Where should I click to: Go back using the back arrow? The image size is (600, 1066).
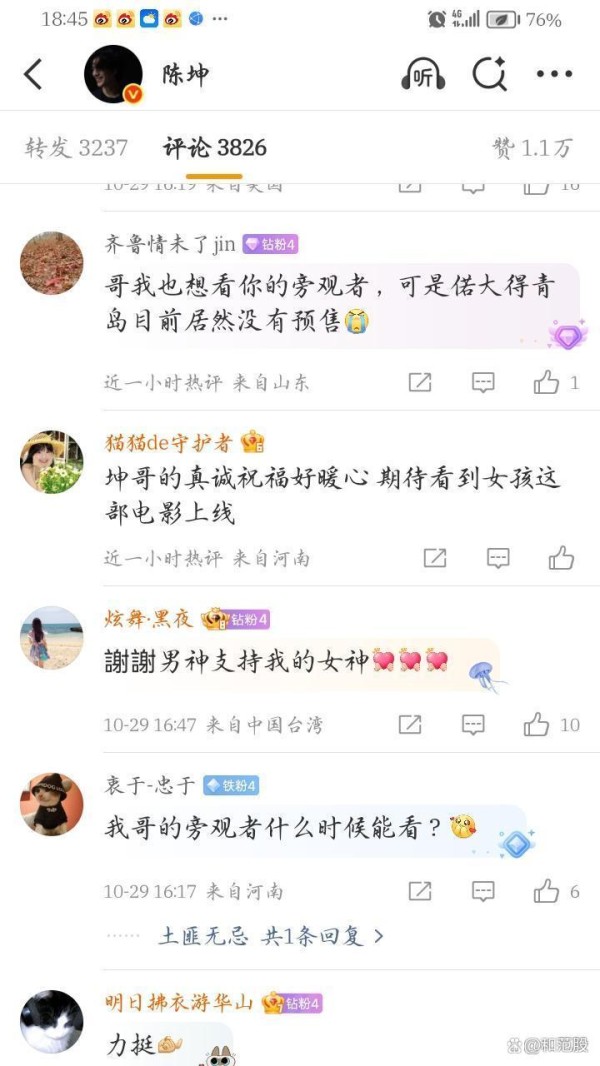click(34, 74)
